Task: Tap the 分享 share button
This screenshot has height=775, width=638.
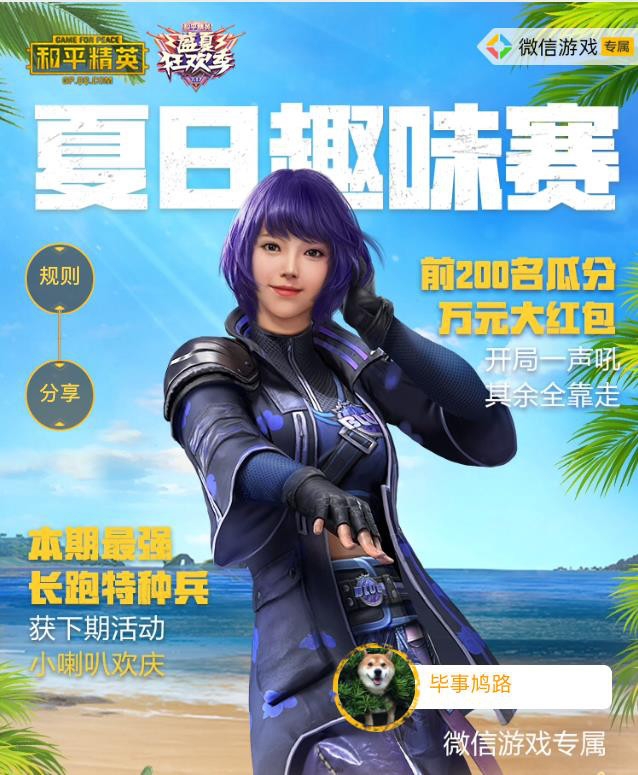Action: point(60,392)
